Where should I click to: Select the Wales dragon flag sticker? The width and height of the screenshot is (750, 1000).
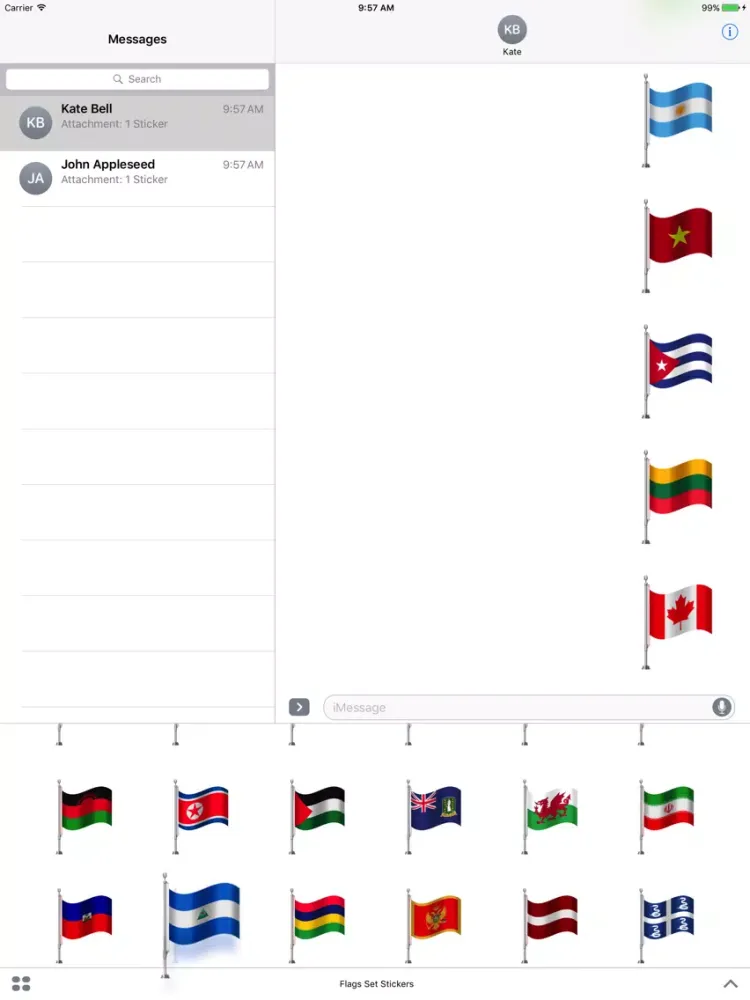[550, 808]
